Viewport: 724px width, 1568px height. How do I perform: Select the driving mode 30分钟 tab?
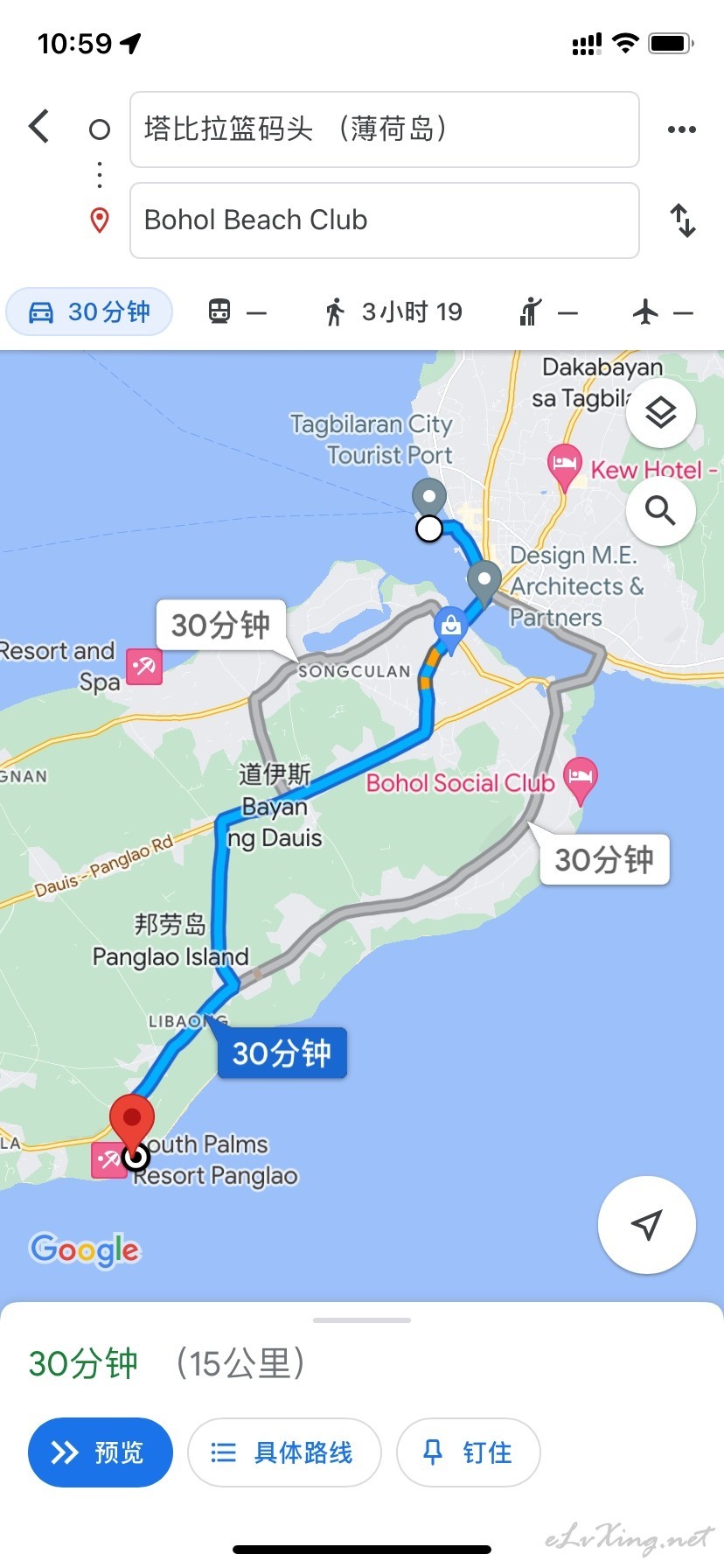89,311
